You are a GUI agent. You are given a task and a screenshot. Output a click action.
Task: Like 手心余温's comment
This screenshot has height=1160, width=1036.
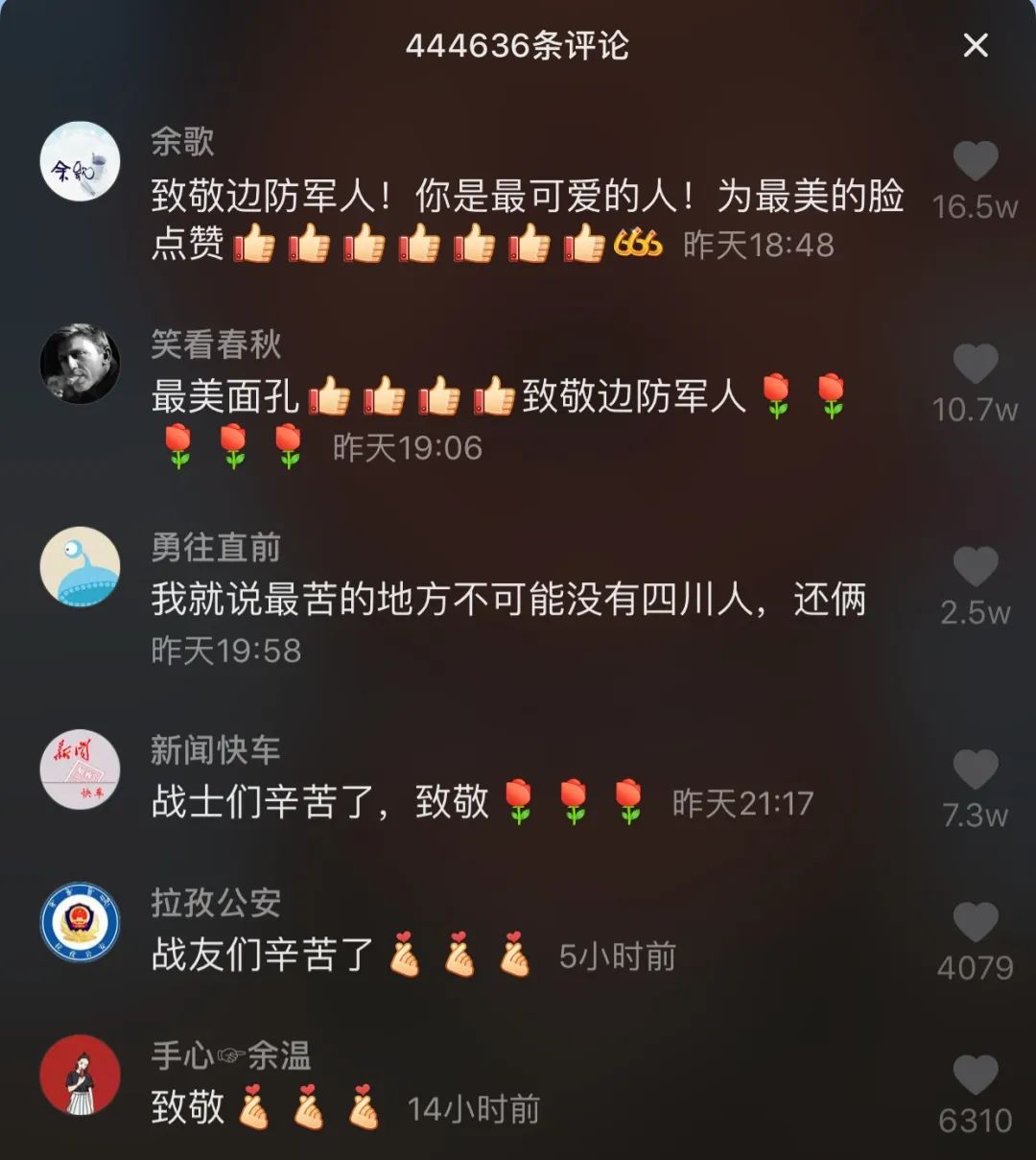(976, 1075)
